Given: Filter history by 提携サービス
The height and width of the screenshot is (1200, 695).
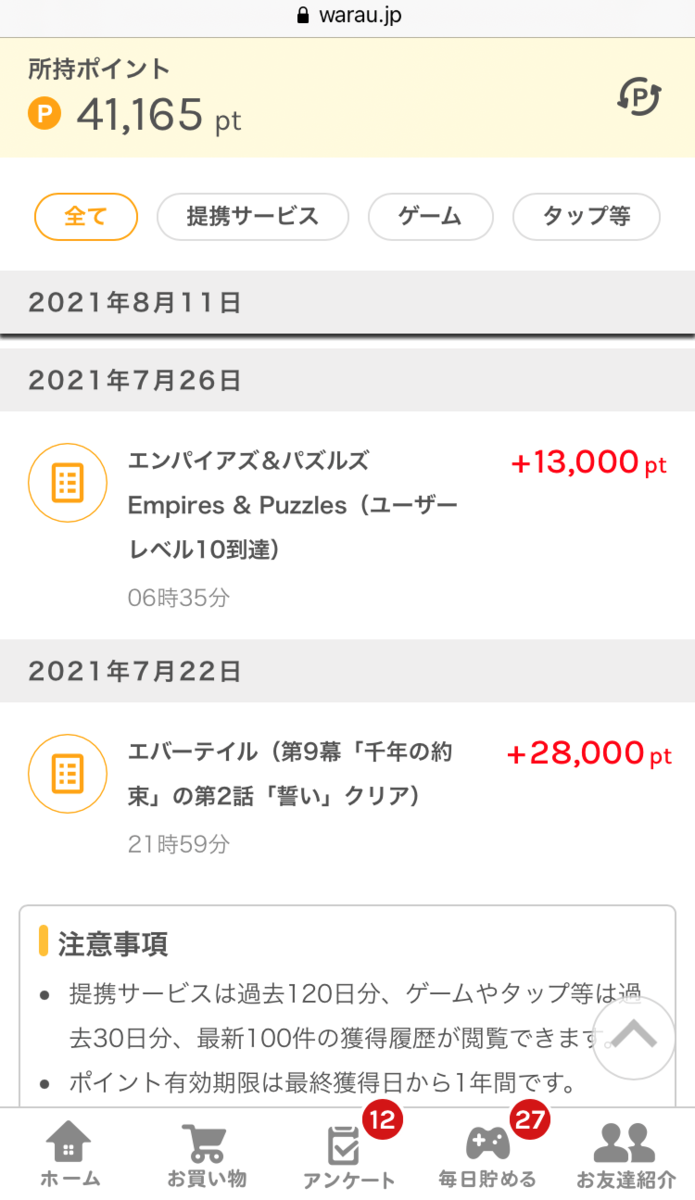Looking at the screenshot, I should pyautogui.click(x=253, y=217).
